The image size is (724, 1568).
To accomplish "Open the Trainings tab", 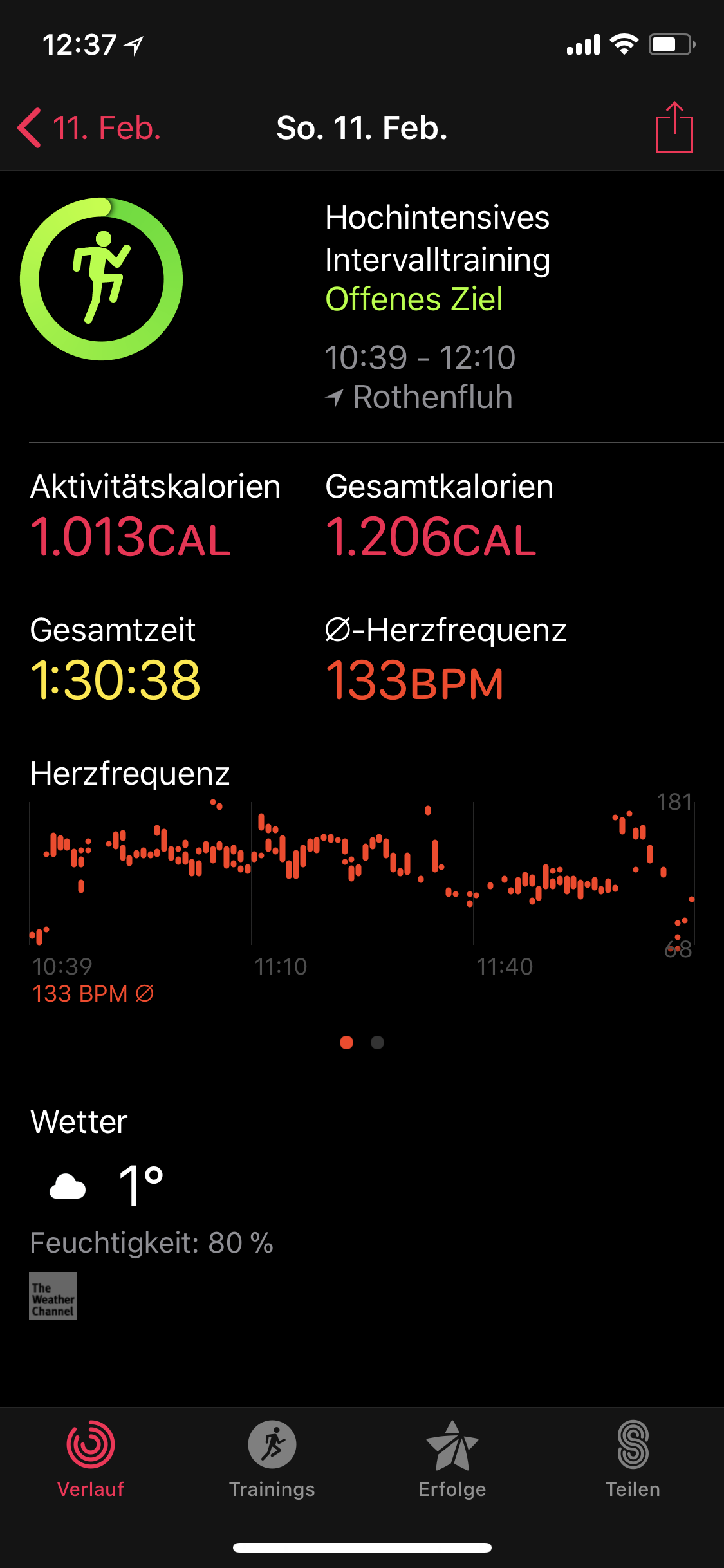I will [272, 1459].
